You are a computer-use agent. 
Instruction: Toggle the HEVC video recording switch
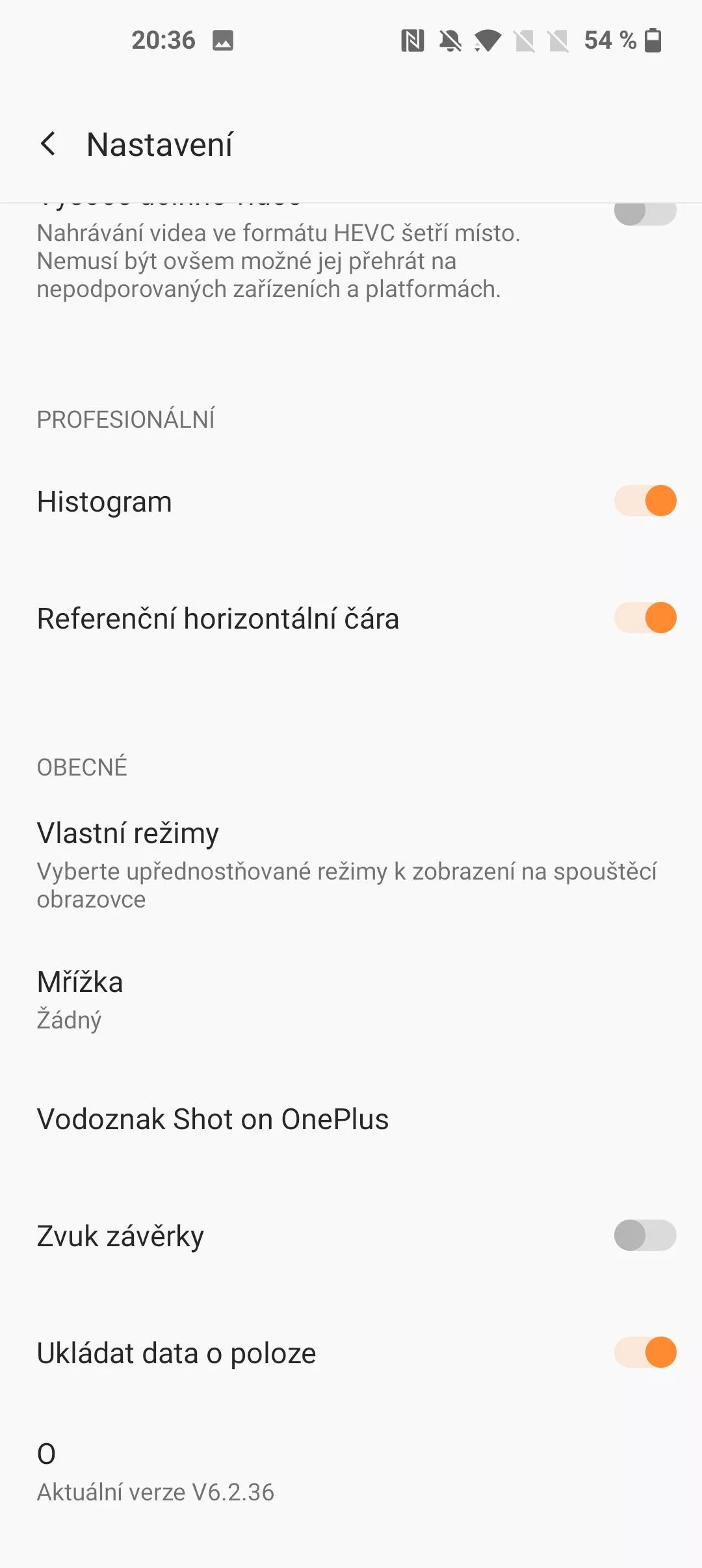pos(645,212)
